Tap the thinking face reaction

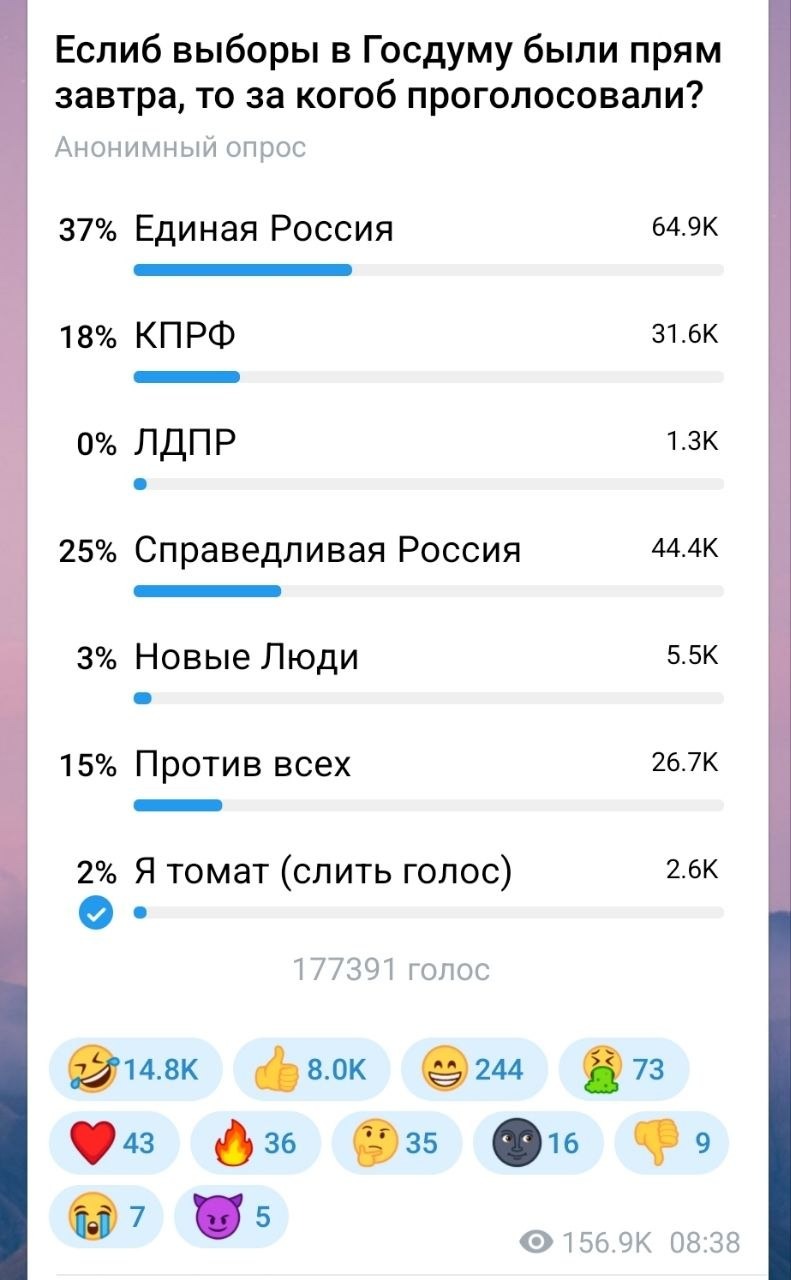[x=396, y=1142]
